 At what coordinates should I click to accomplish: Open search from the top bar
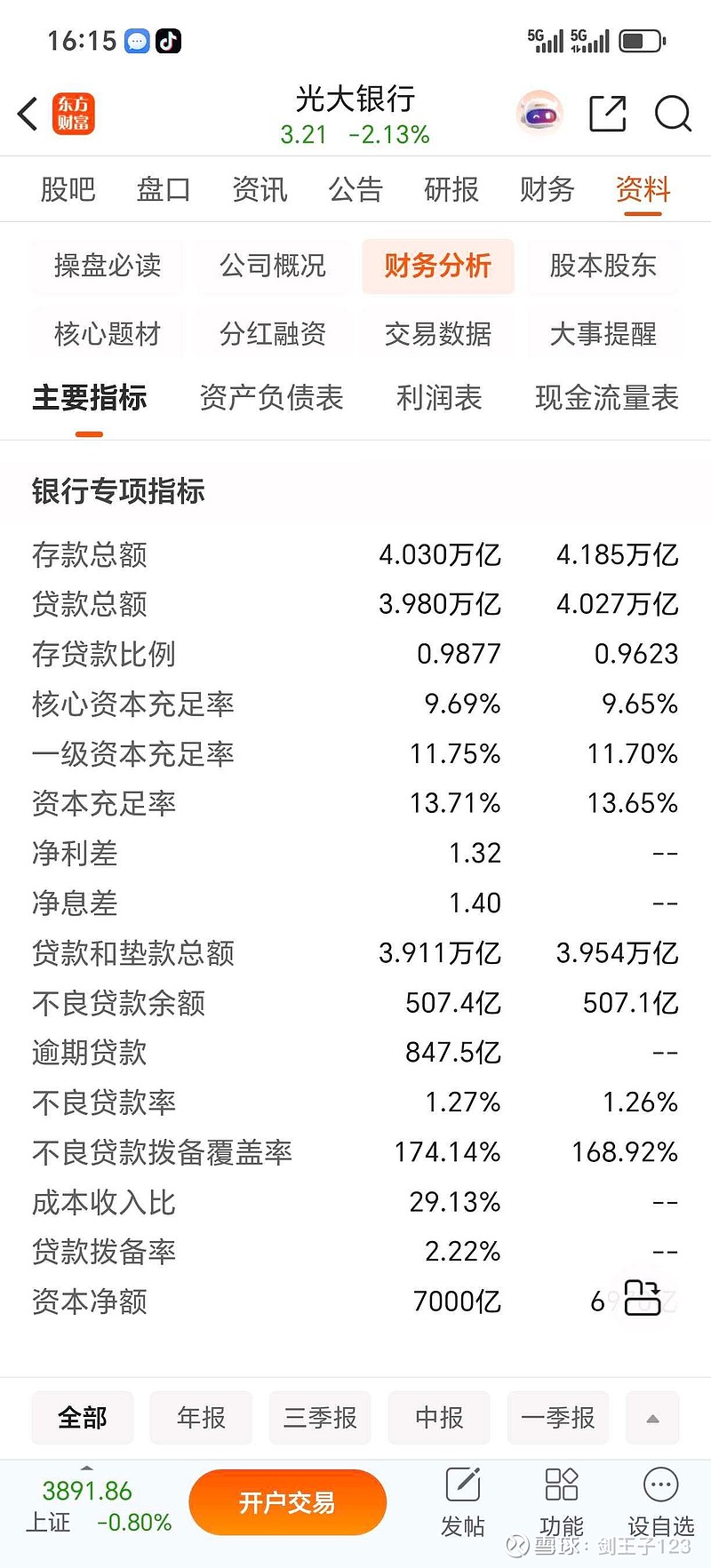click(673, 115)
